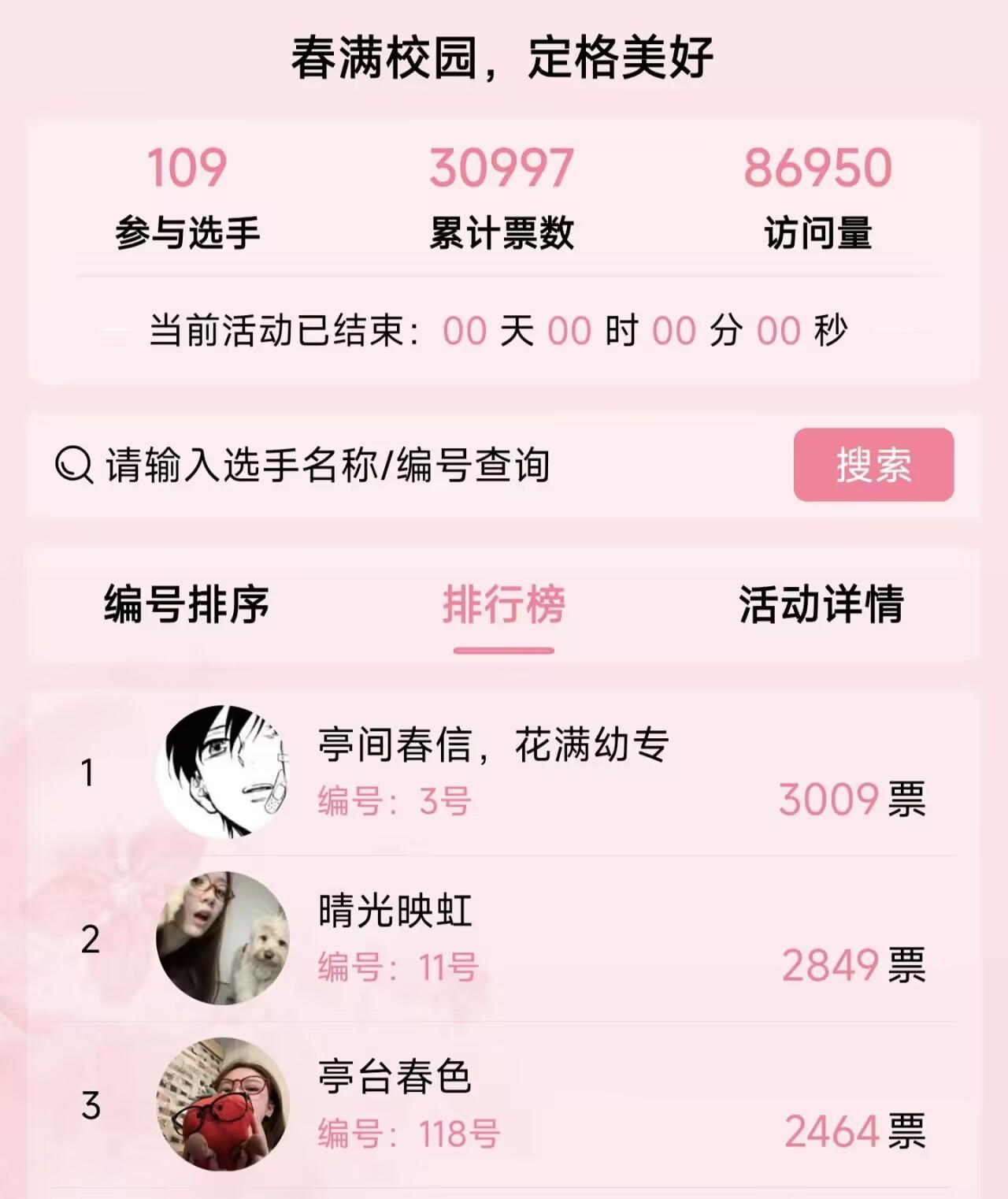Open the 活动详情 tab

[x=821, y=605]
